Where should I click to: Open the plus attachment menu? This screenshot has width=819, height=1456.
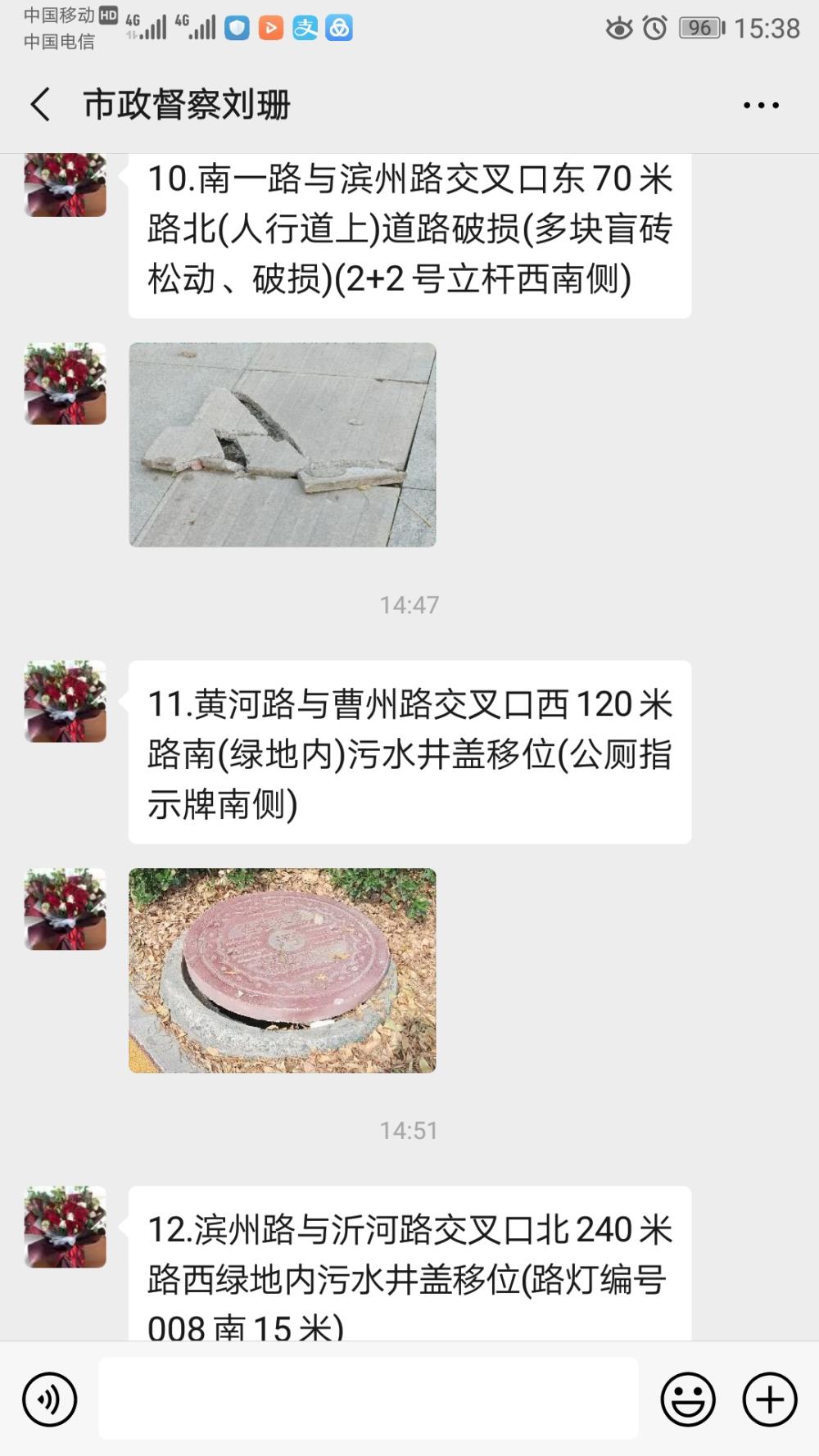(770, 1399)
